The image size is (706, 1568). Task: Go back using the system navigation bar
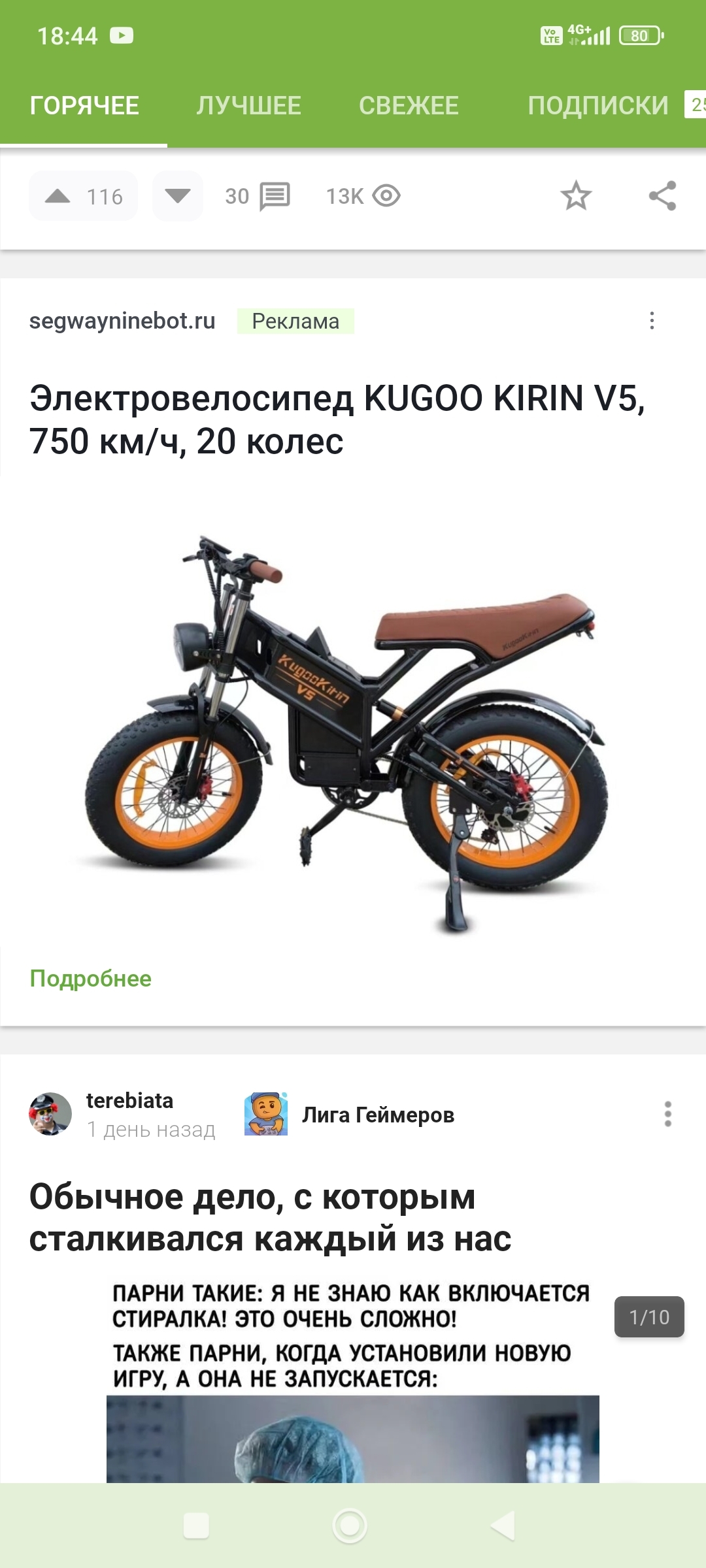point(503,1526)
